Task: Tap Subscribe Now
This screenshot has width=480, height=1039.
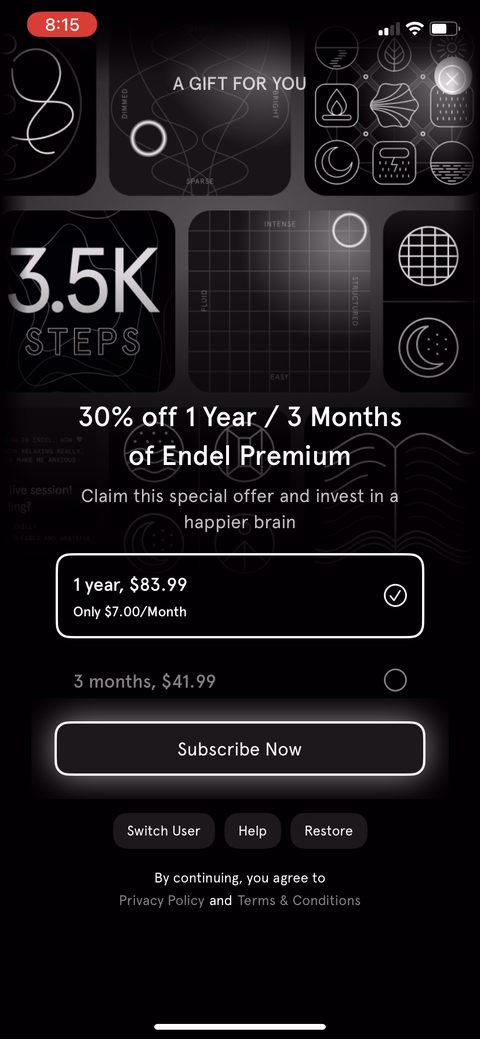Action: 239,749
